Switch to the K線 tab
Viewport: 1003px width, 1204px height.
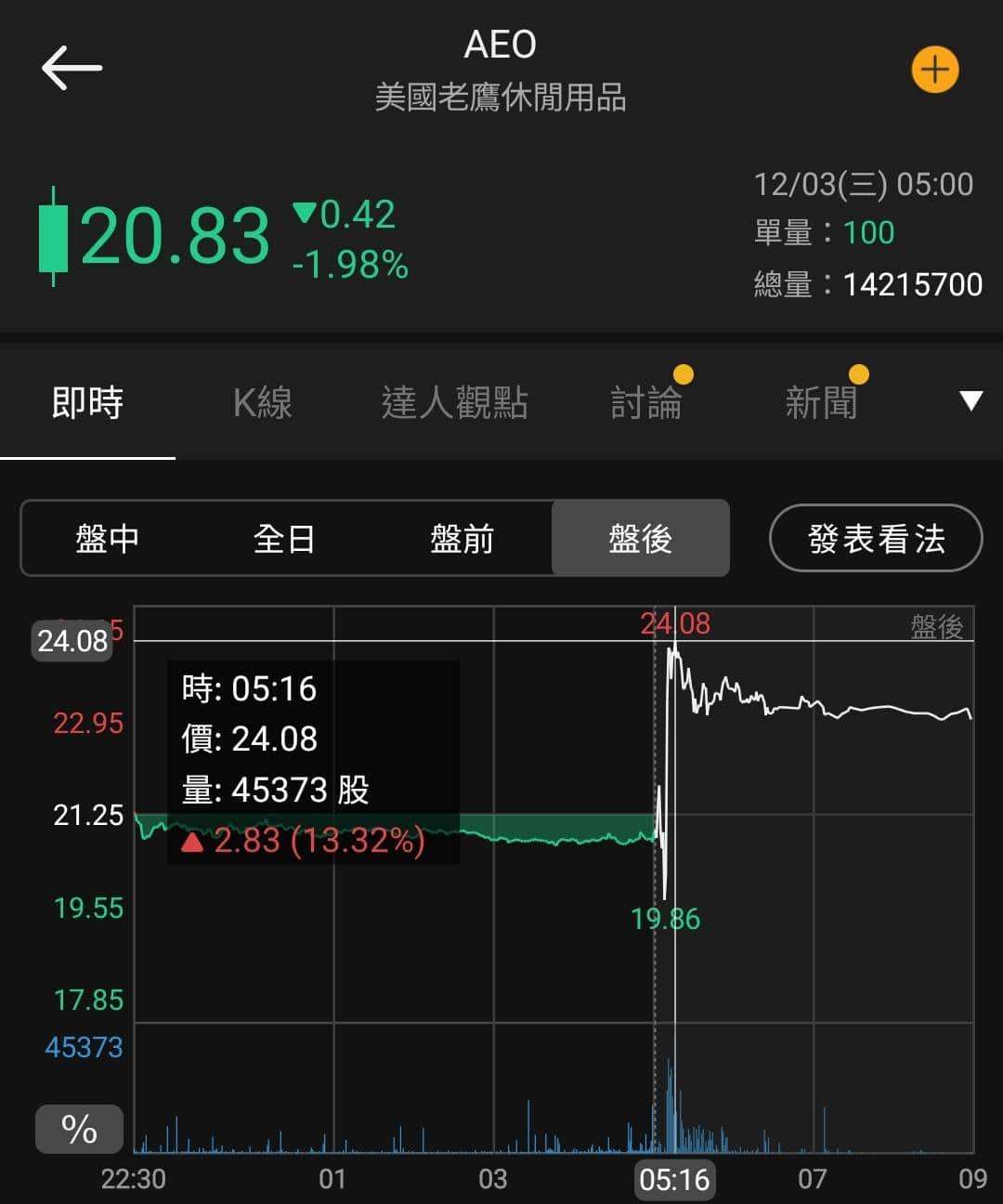(261, 401)
